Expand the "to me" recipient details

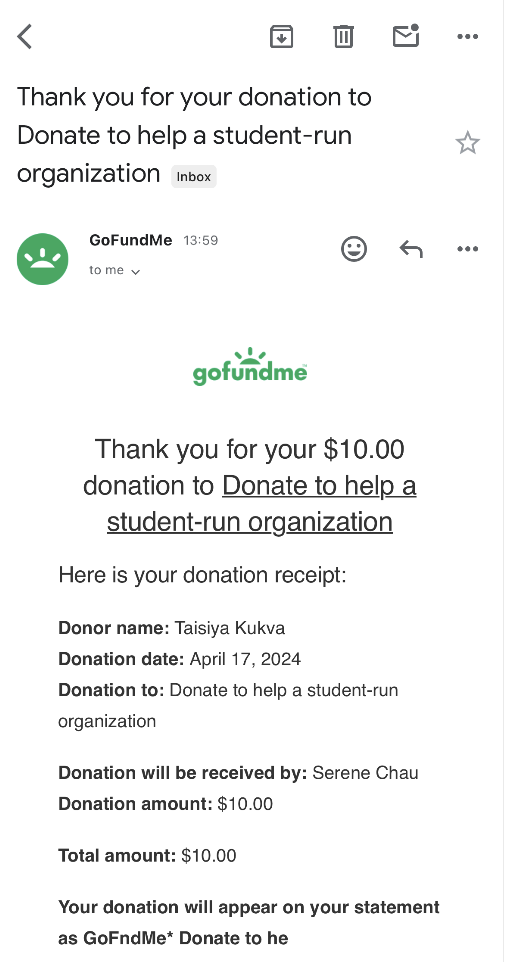[x=115, y=271]
